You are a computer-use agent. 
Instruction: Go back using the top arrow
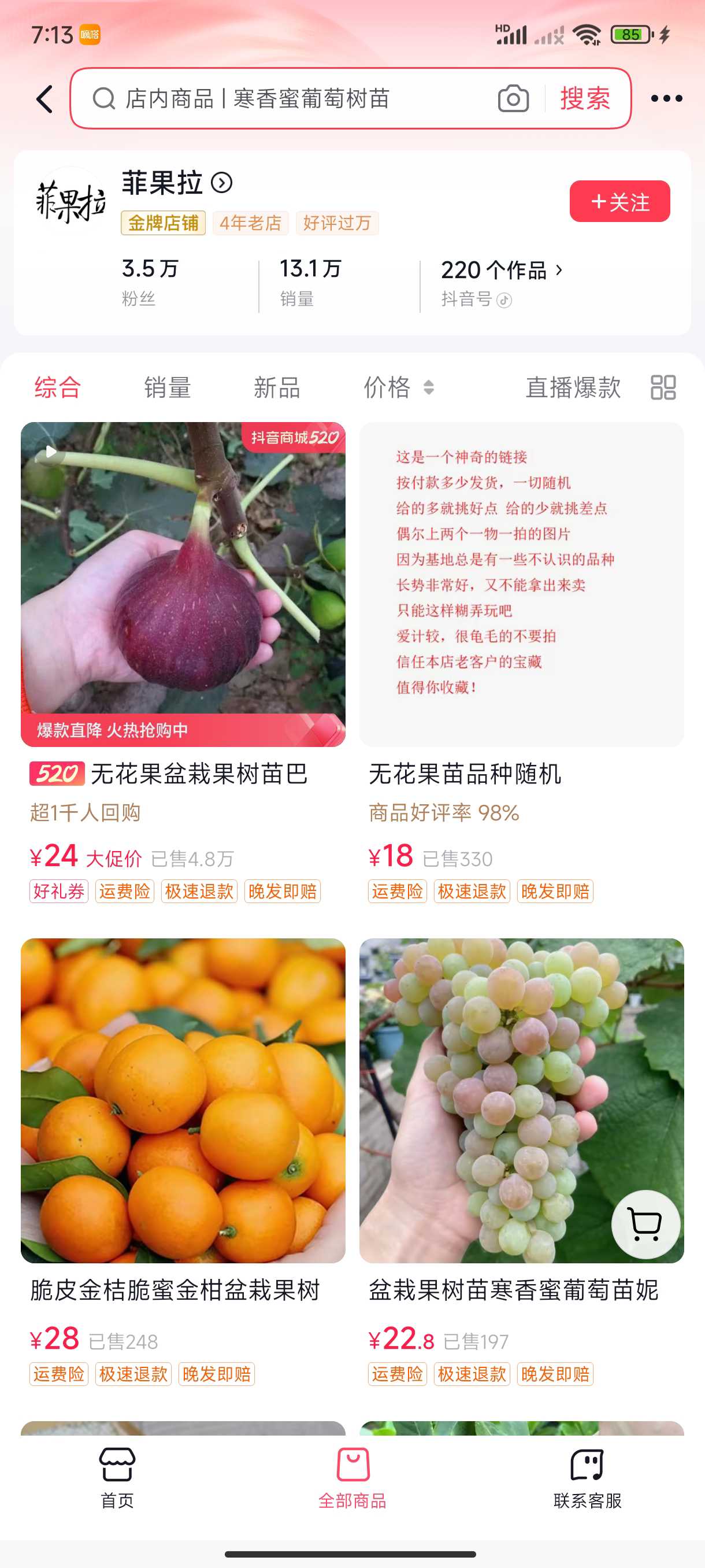[44, 99]
